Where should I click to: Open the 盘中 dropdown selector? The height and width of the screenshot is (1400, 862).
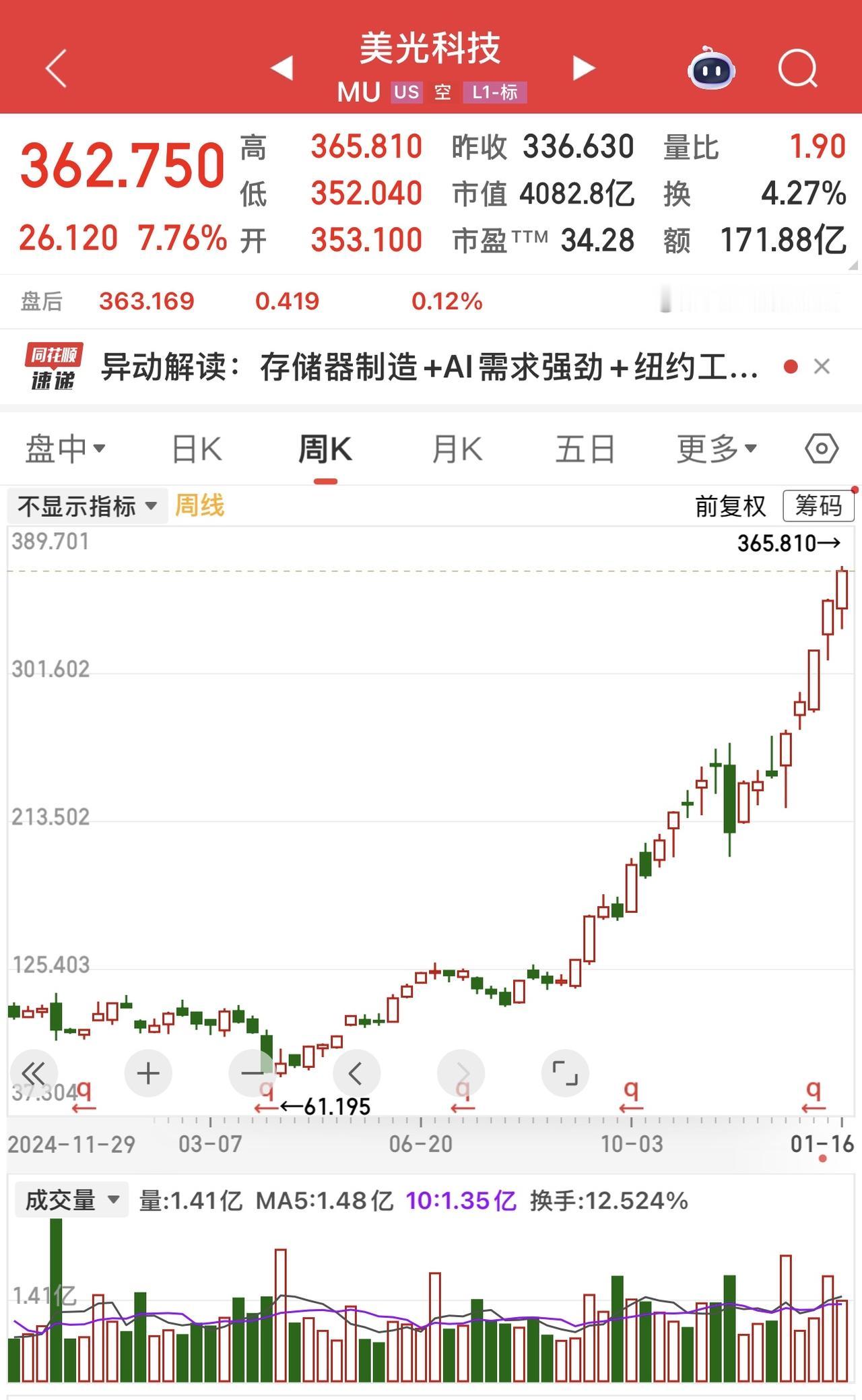click(x=64, y=448)
